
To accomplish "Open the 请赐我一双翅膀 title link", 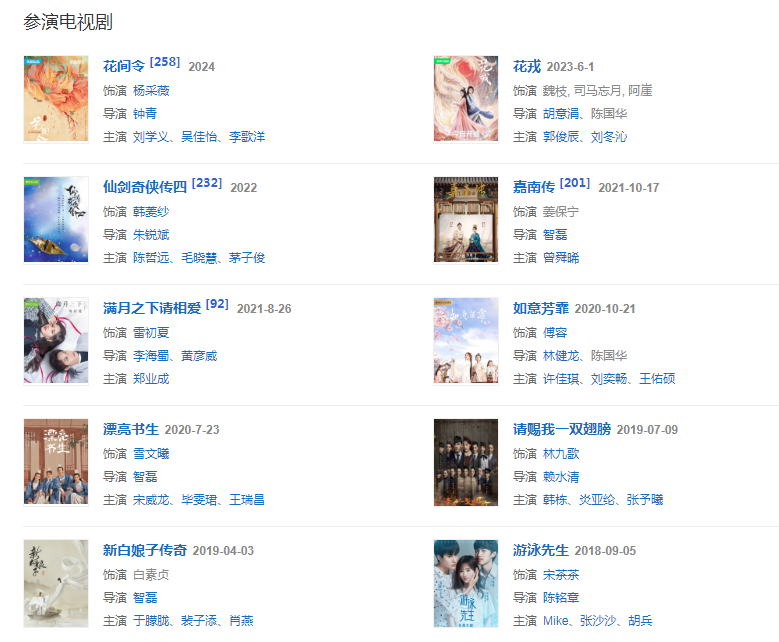I will click(x=561, y=430).
